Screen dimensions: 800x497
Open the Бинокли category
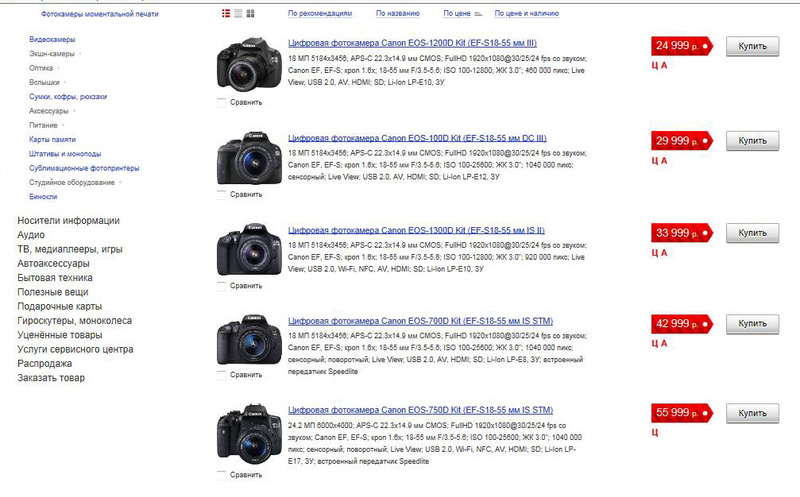[43, 197]
